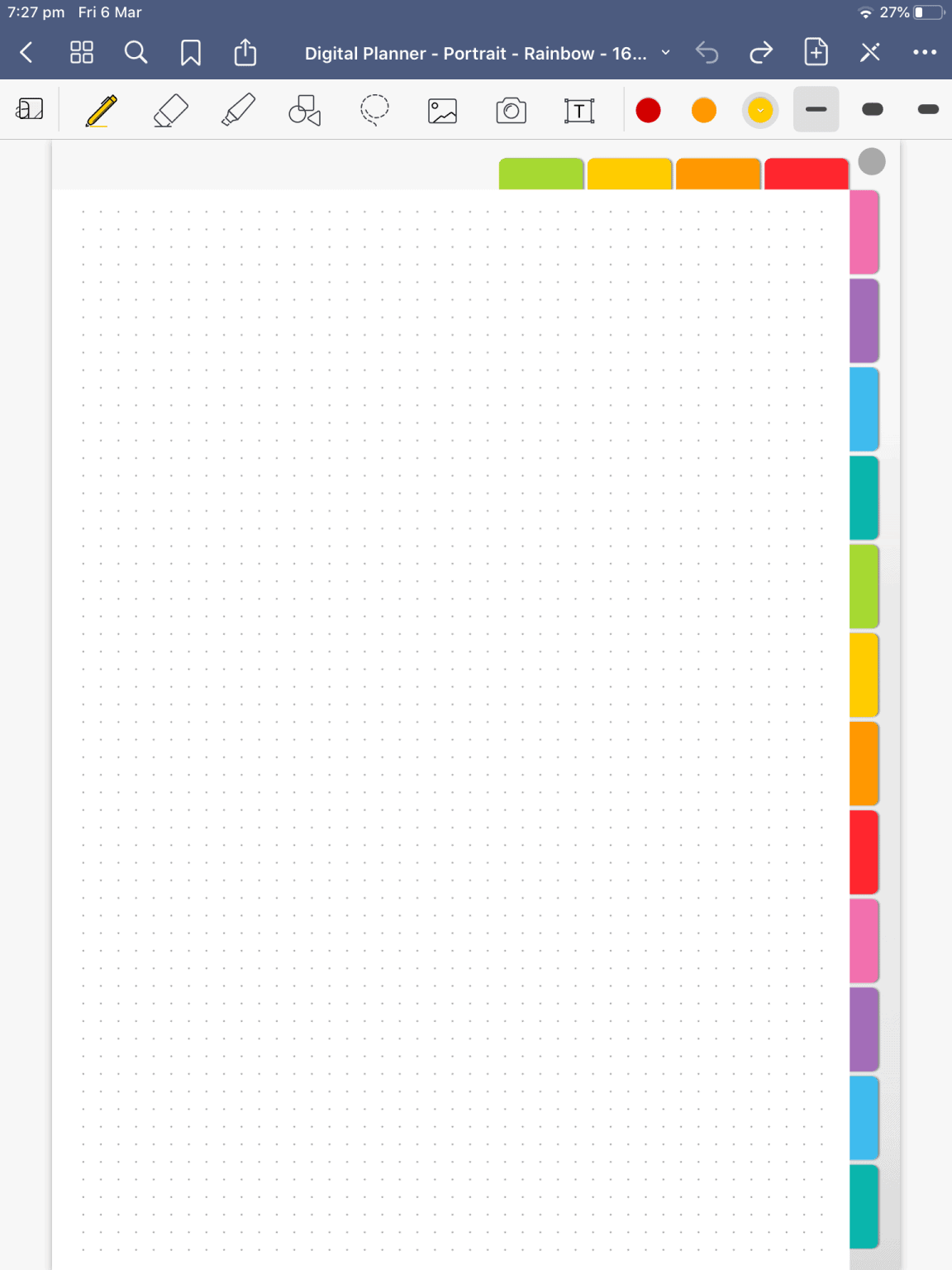Insert an image from photos
Screen dimensions: 952x1270
pos(441,108)
